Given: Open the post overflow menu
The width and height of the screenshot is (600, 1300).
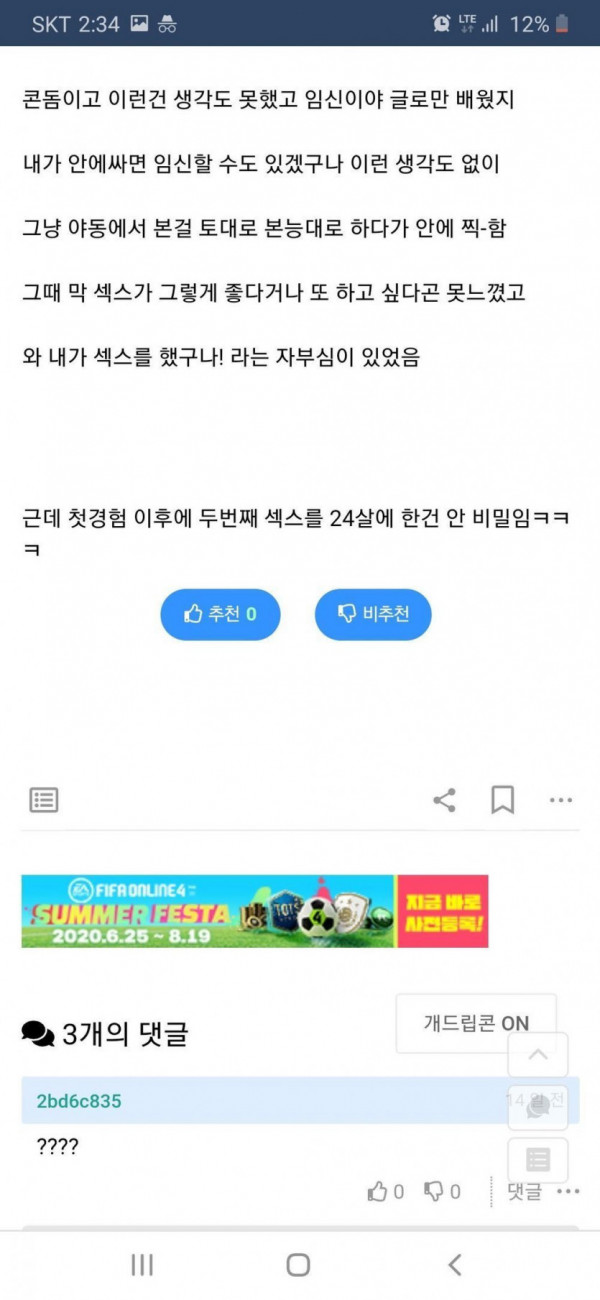Looking at the screenshot, I should 561,800.
